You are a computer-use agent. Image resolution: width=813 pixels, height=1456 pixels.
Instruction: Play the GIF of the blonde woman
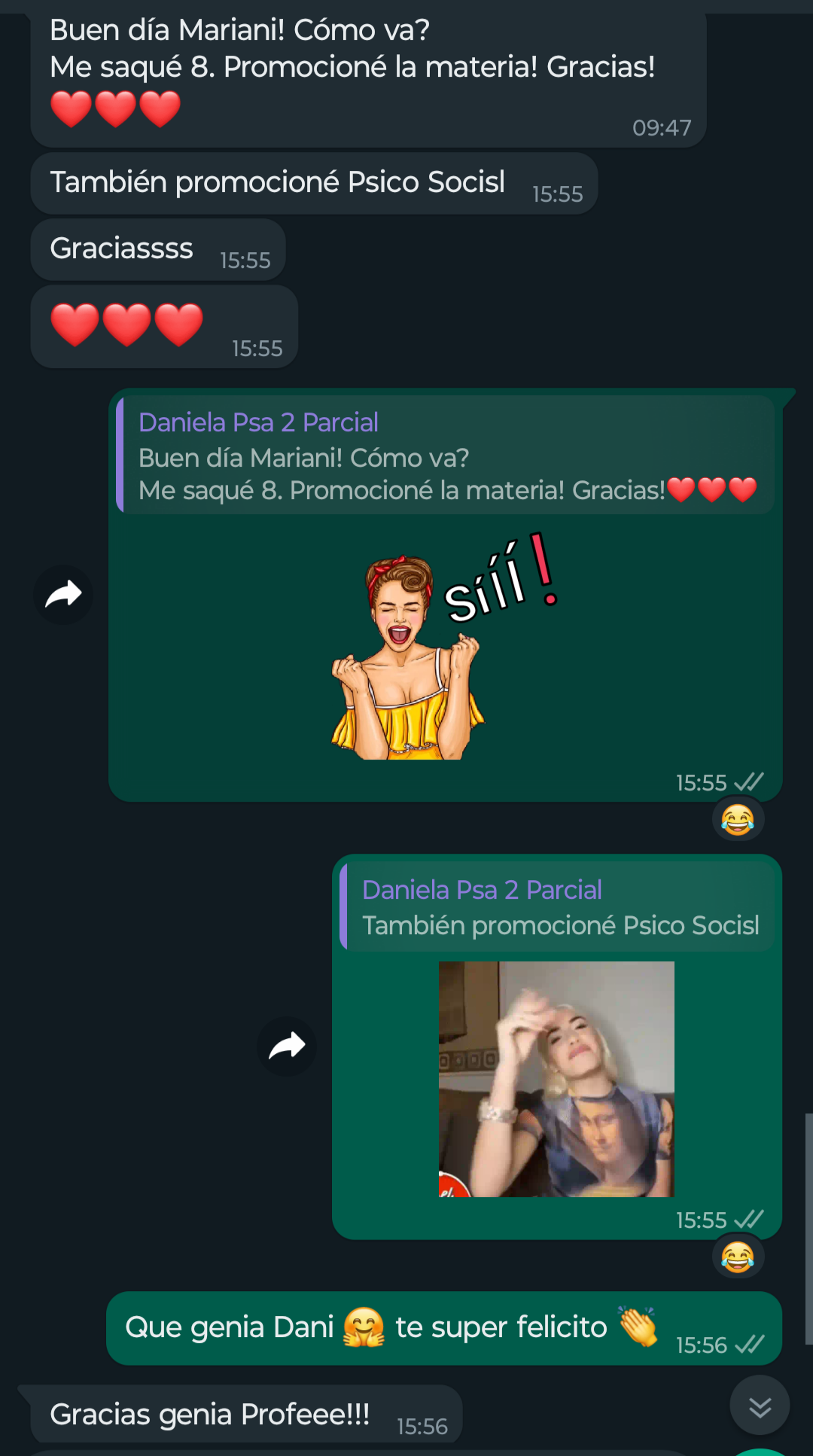(x=556, y=1079)
